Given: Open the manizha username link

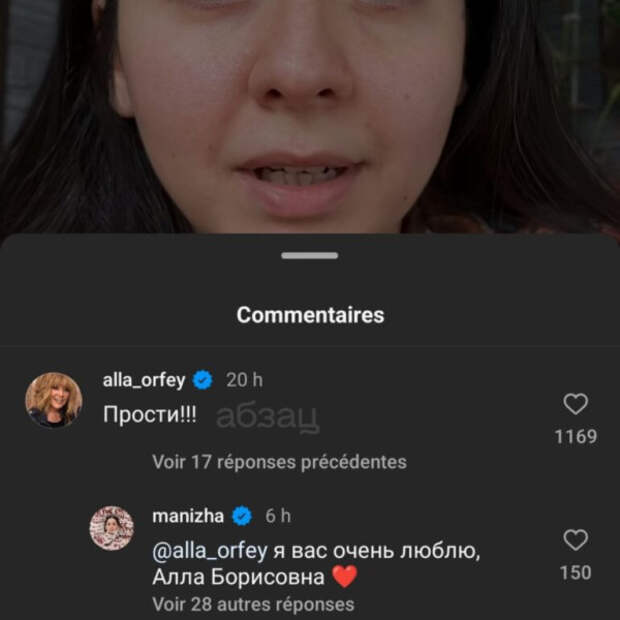Looking at the screenshot, I should point(188,516).
